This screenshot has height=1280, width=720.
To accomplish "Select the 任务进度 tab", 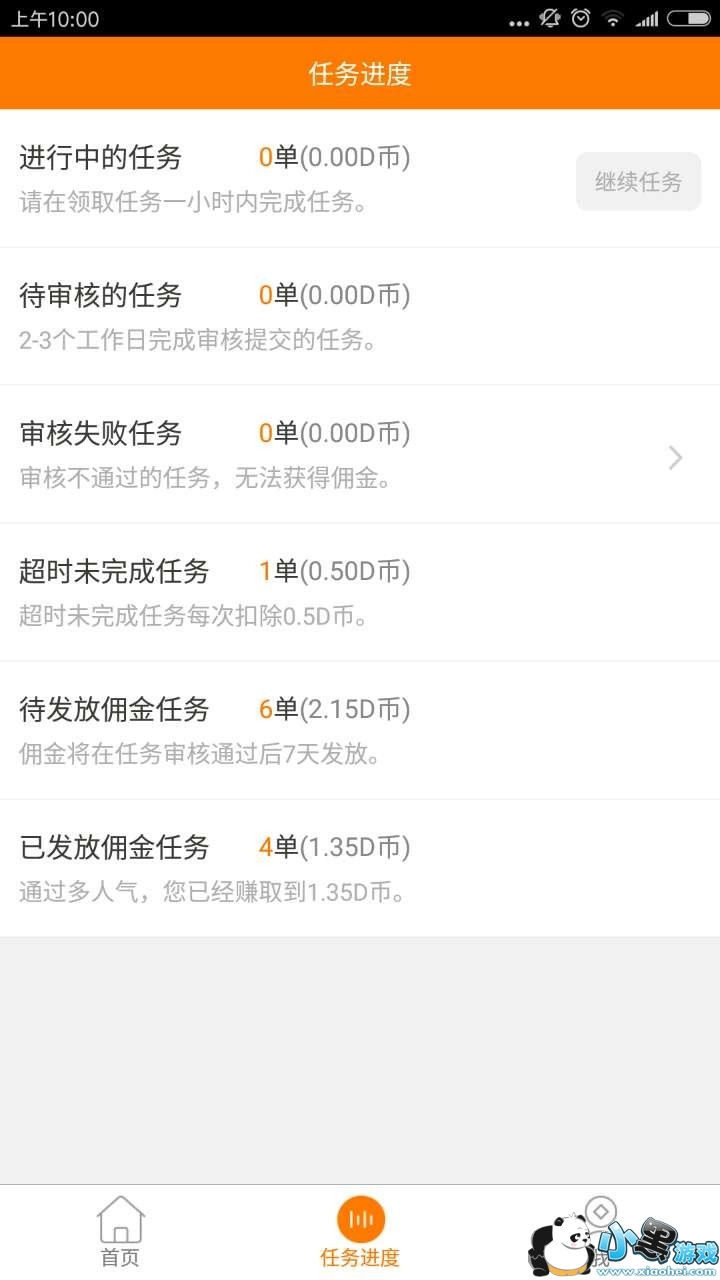I will (360, 1232).
